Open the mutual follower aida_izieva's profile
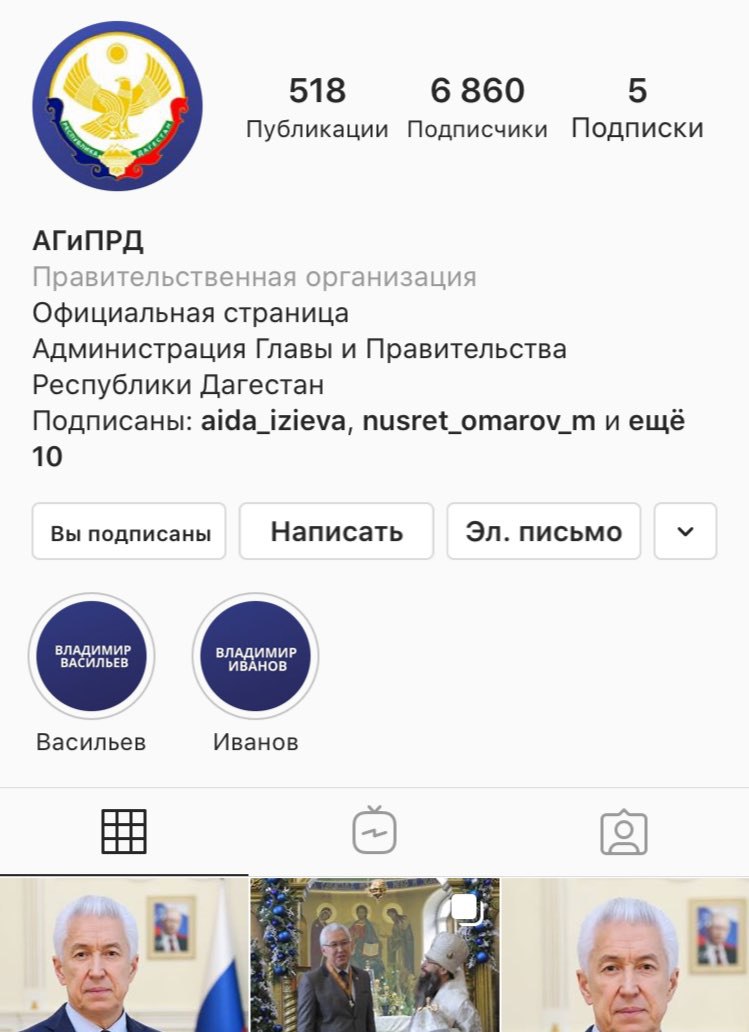This screenshot has width=749, height=1032. click(273, 421)
